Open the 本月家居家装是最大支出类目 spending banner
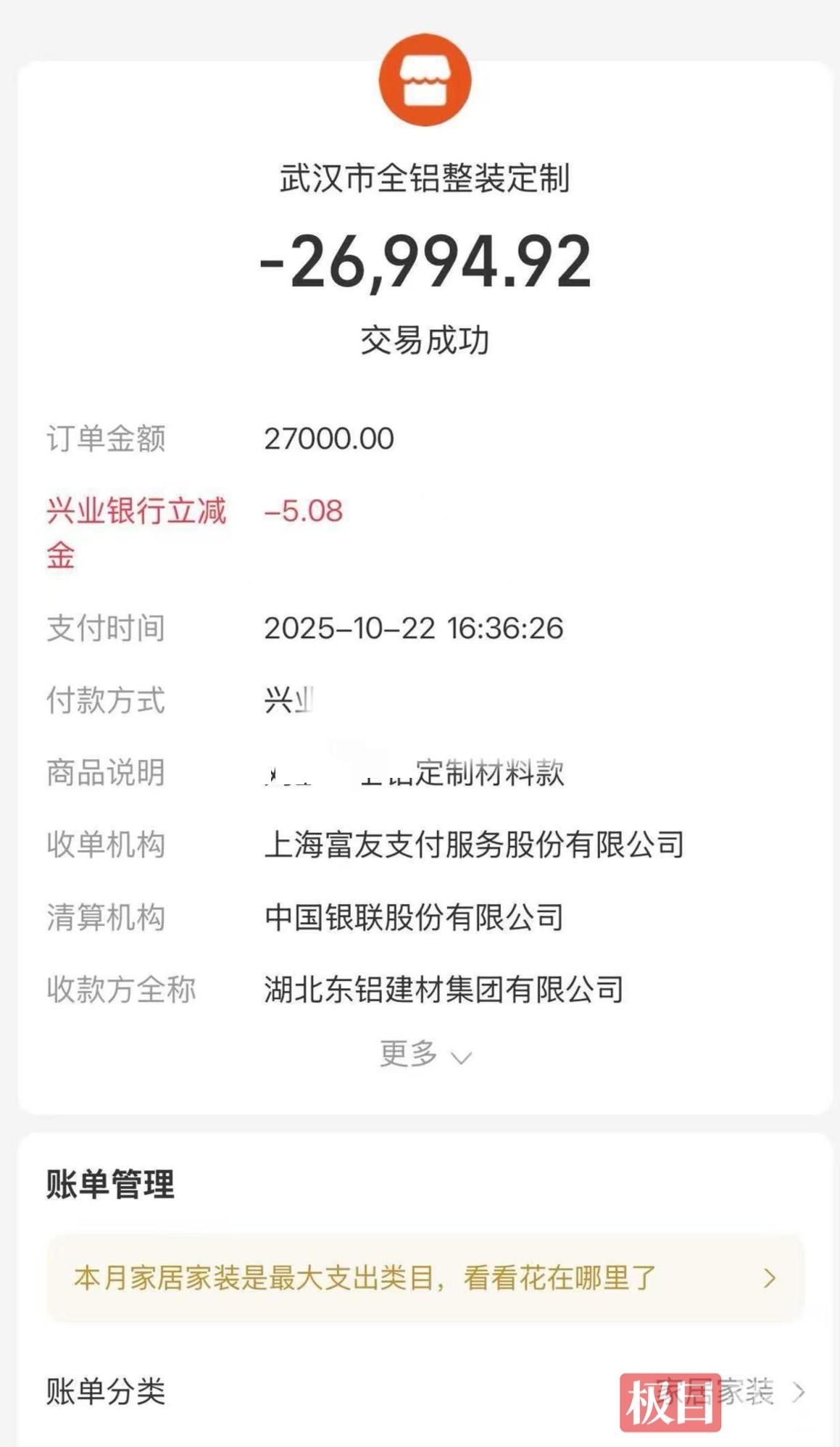The image size is (840, 1447). [x=425, y=1278]
